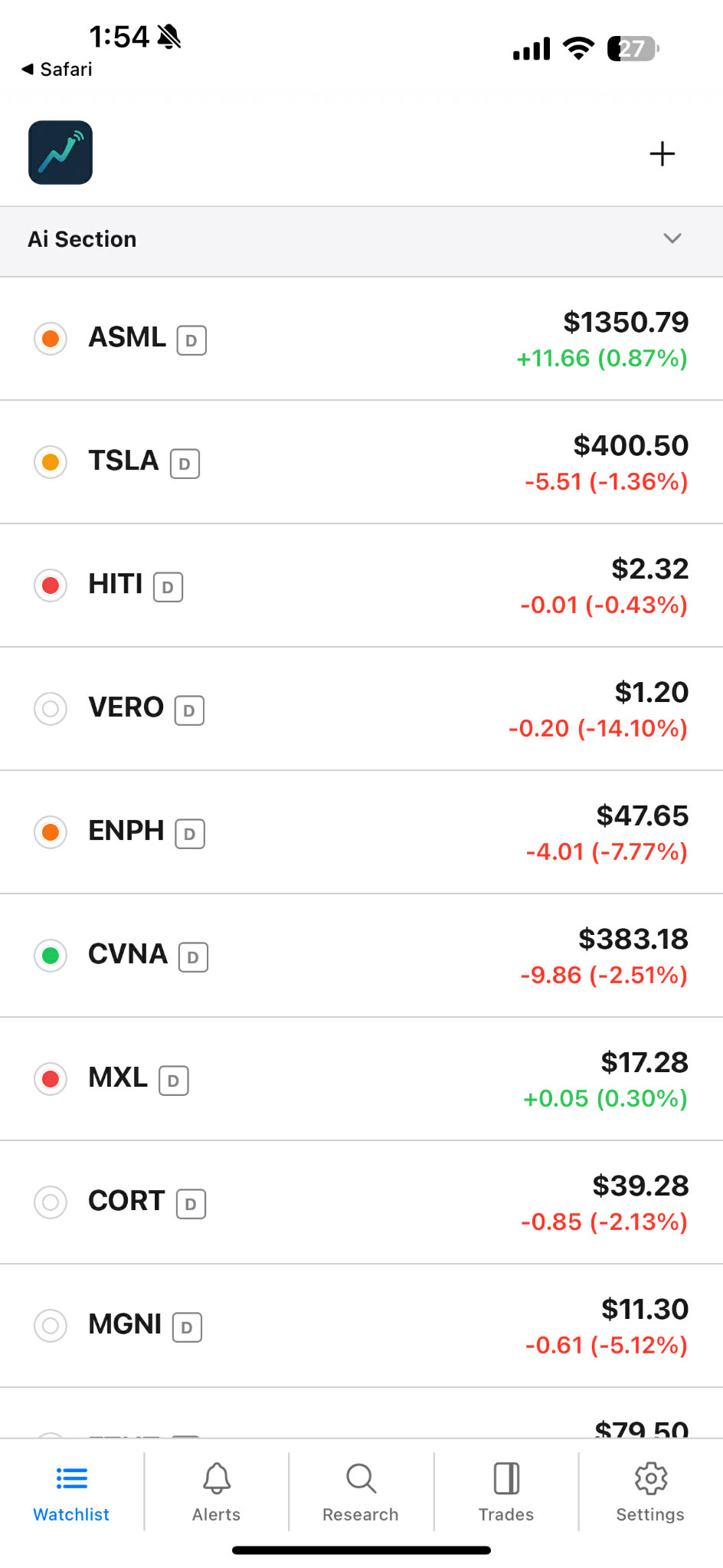Click the D timeframe badge beside ASML
This screenshot has height=1568, width=723.
191,340
